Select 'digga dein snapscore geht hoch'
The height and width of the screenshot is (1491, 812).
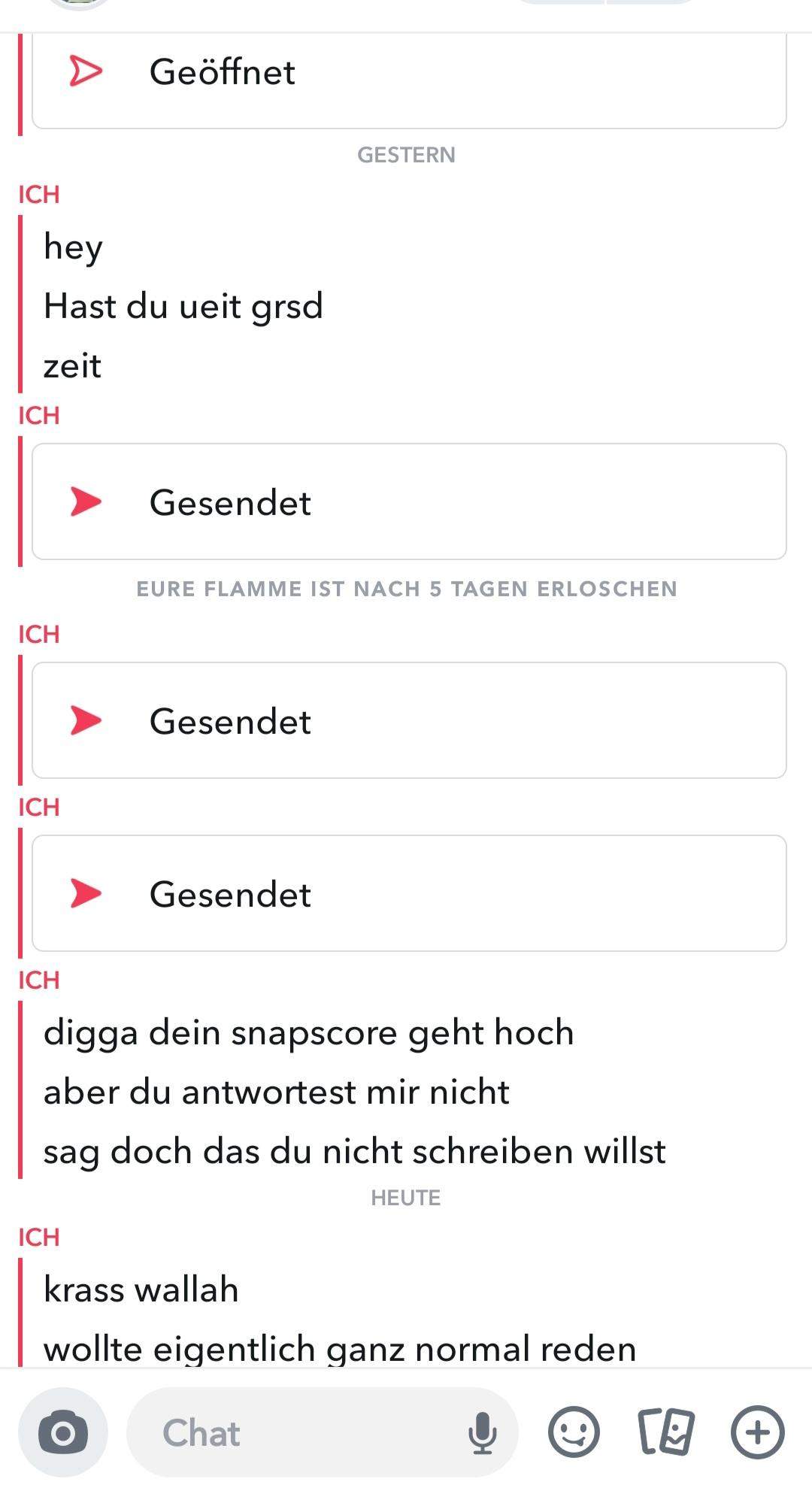[x=308, y=1033]
